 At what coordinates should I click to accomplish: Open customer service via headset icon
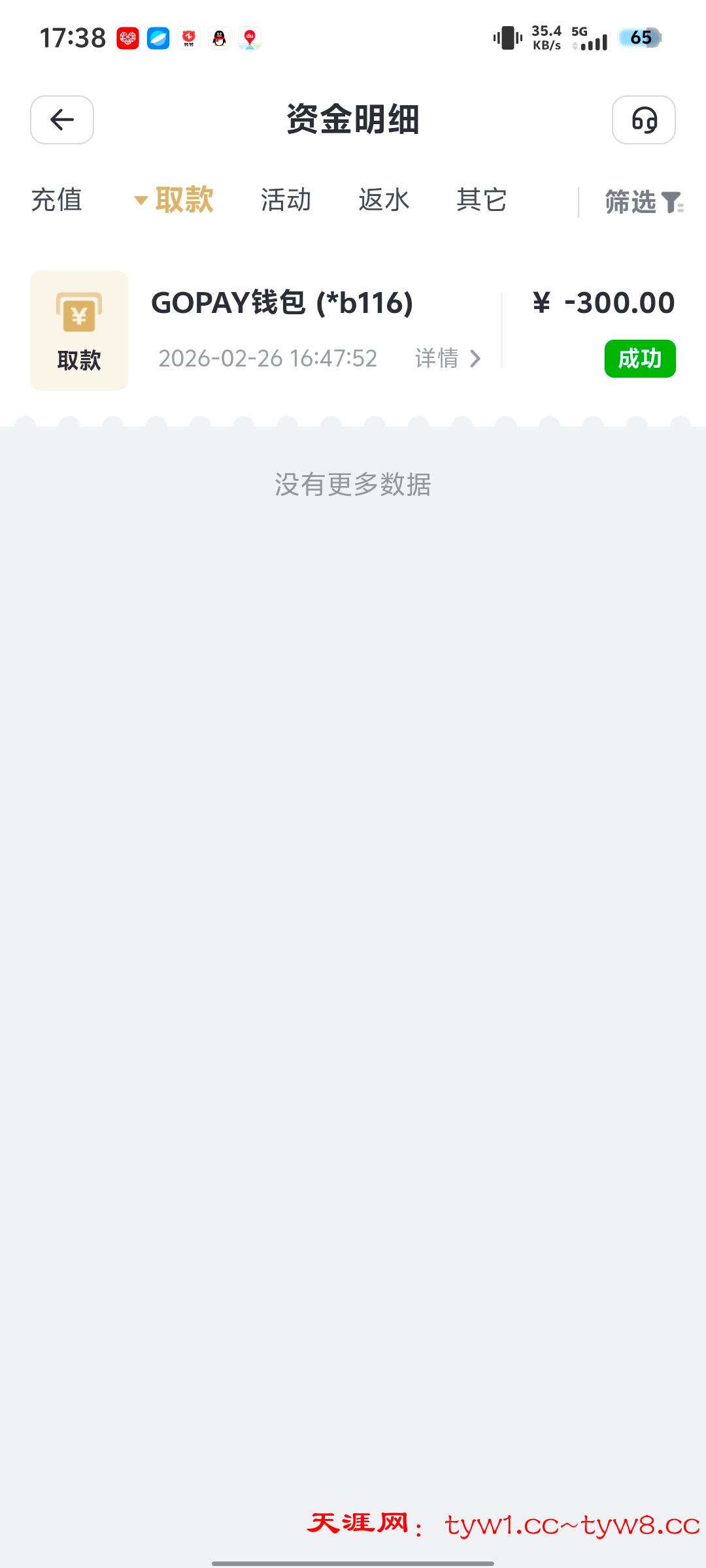(644, 120)
